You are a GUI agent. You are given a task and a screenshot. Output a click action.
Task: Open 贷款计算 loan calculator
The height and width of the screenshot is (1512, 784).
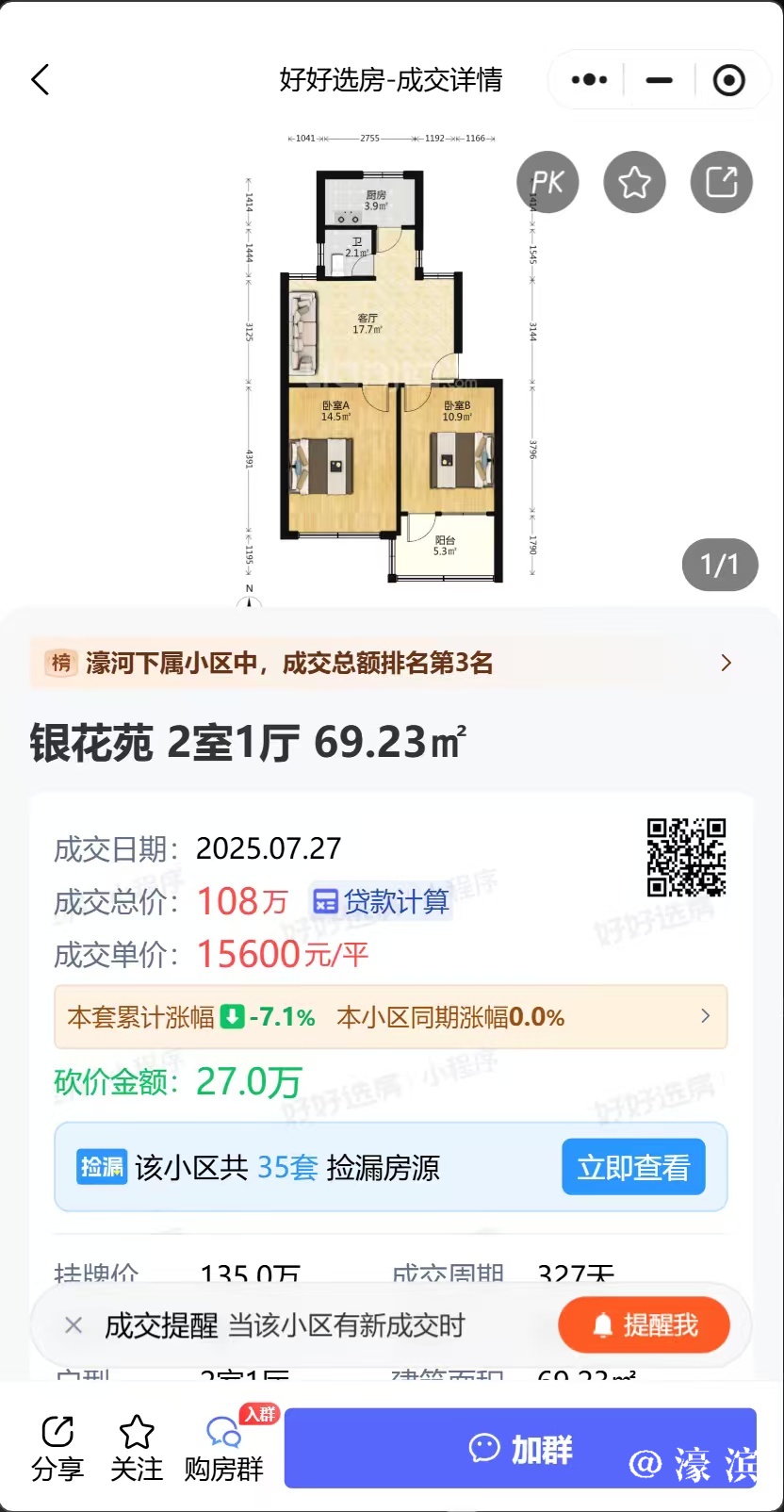(x=382, y=902)
